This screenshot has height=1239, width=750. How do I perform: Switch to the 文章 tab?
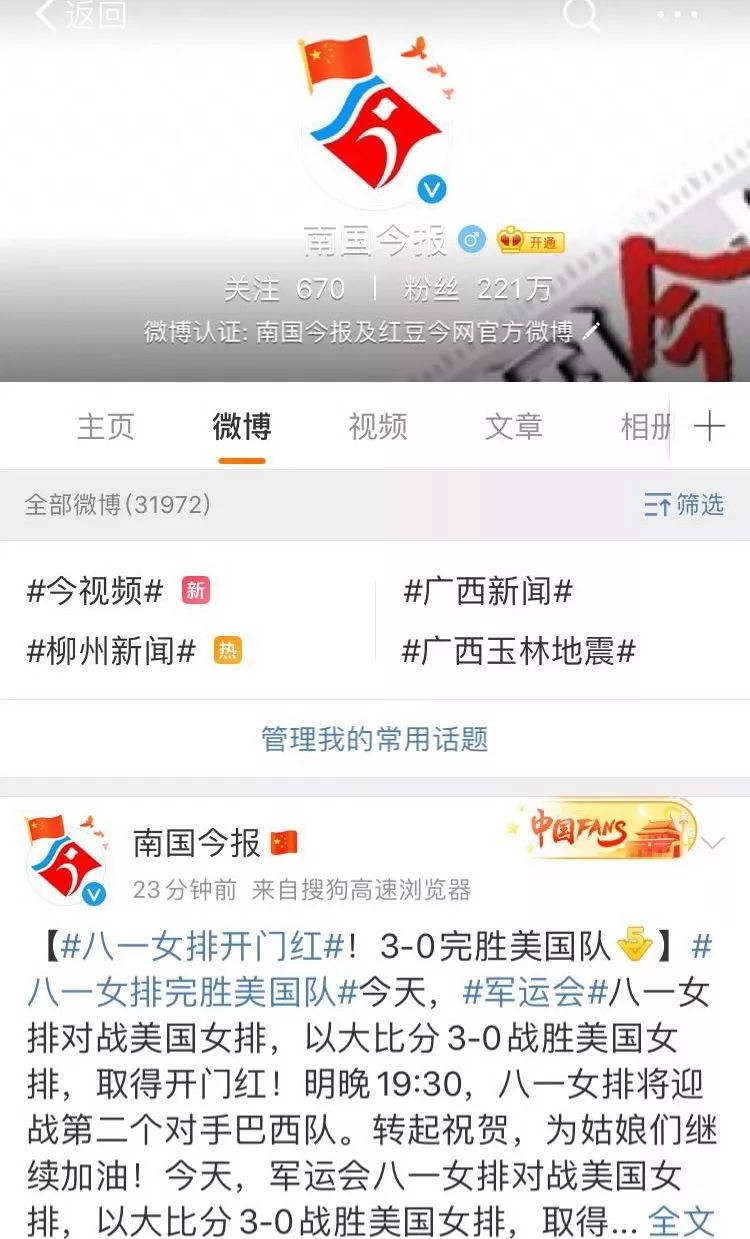(x=513, y=426)
